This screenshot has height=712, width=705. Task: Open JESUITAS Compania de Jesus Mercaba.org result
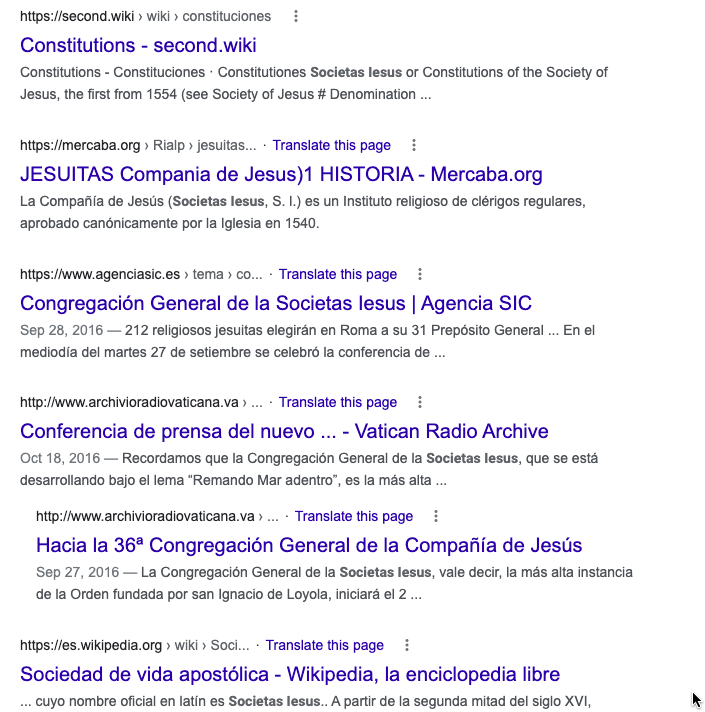(281, 174)
